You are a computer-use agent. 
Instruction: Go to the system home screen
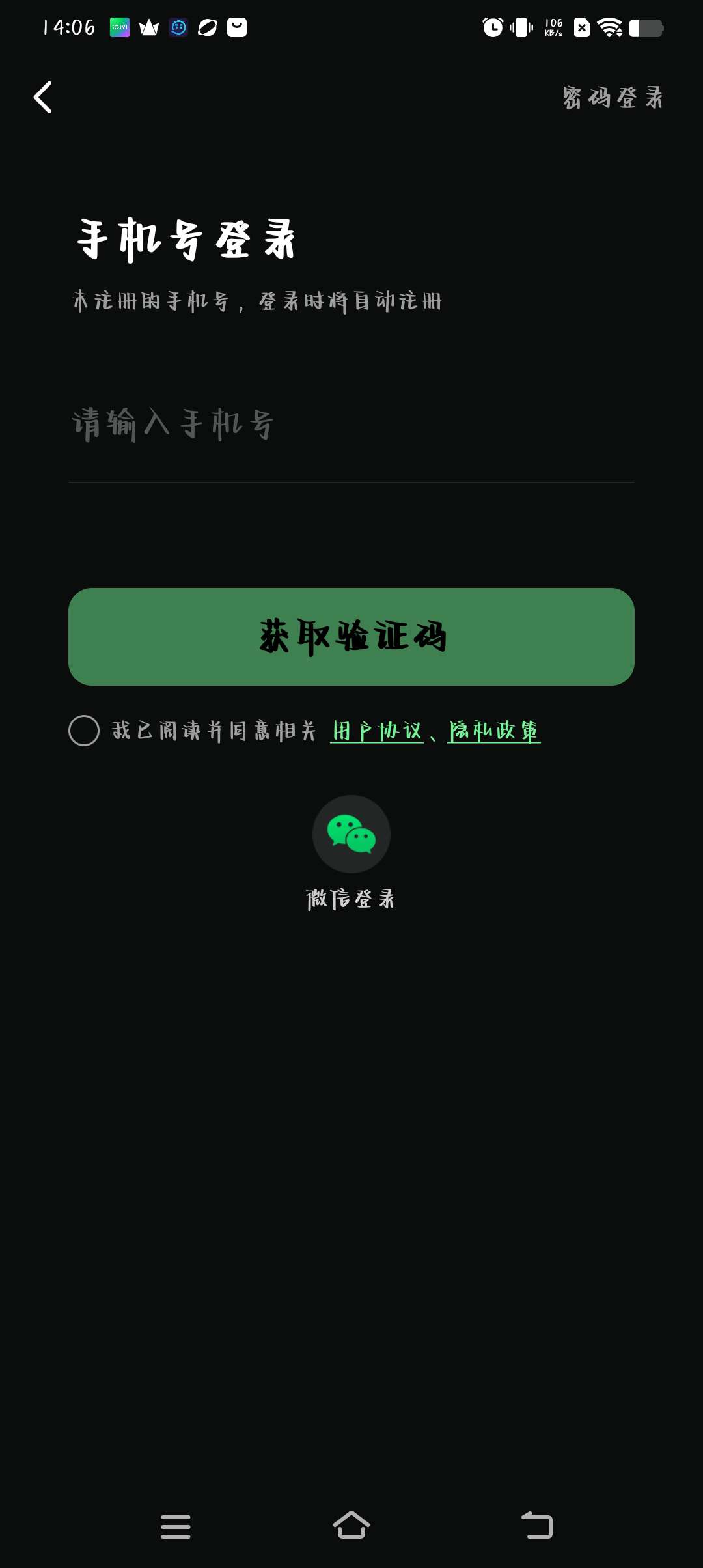tap(351, 1525)
